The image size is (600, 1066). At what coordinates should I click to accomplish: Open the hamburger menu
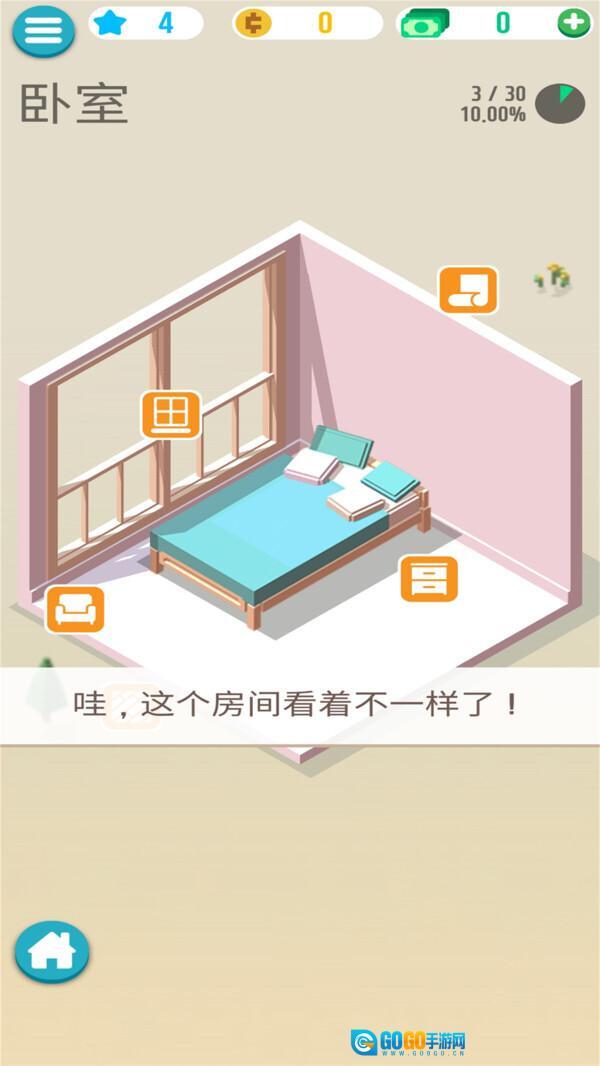pyautogui.click(x=43, y=30)
